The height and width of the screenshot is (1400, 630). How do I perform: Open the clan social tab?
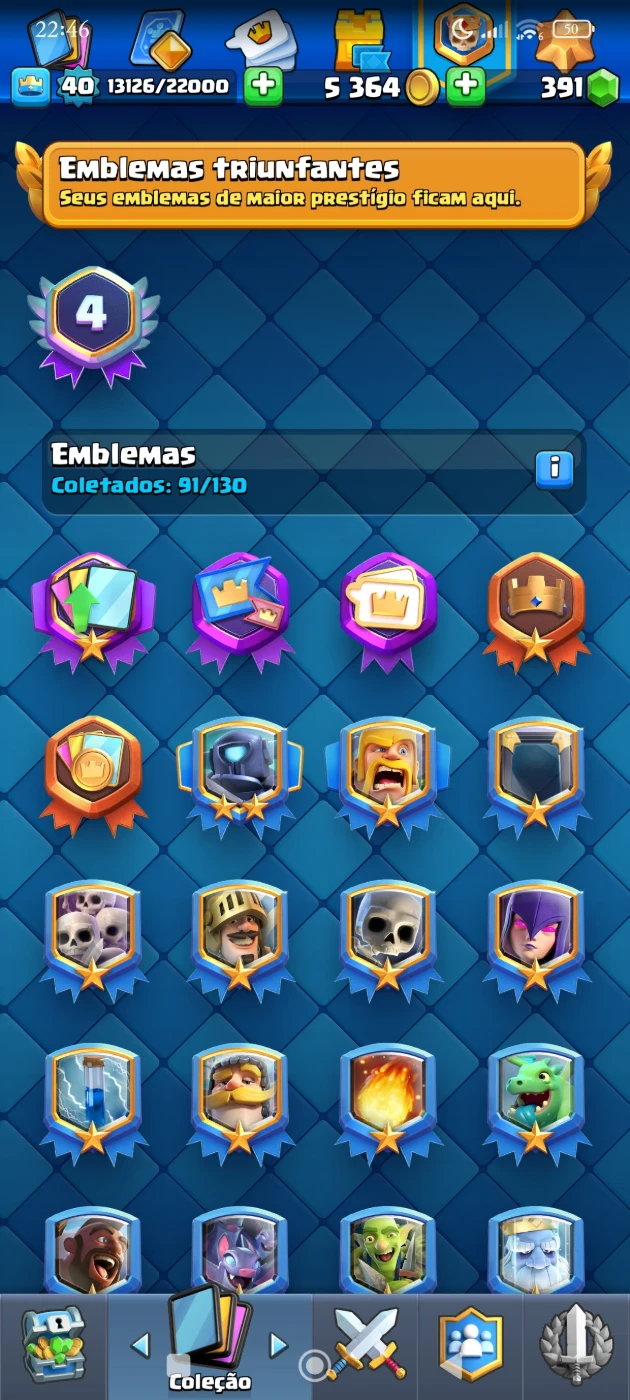click(470, 1346)
